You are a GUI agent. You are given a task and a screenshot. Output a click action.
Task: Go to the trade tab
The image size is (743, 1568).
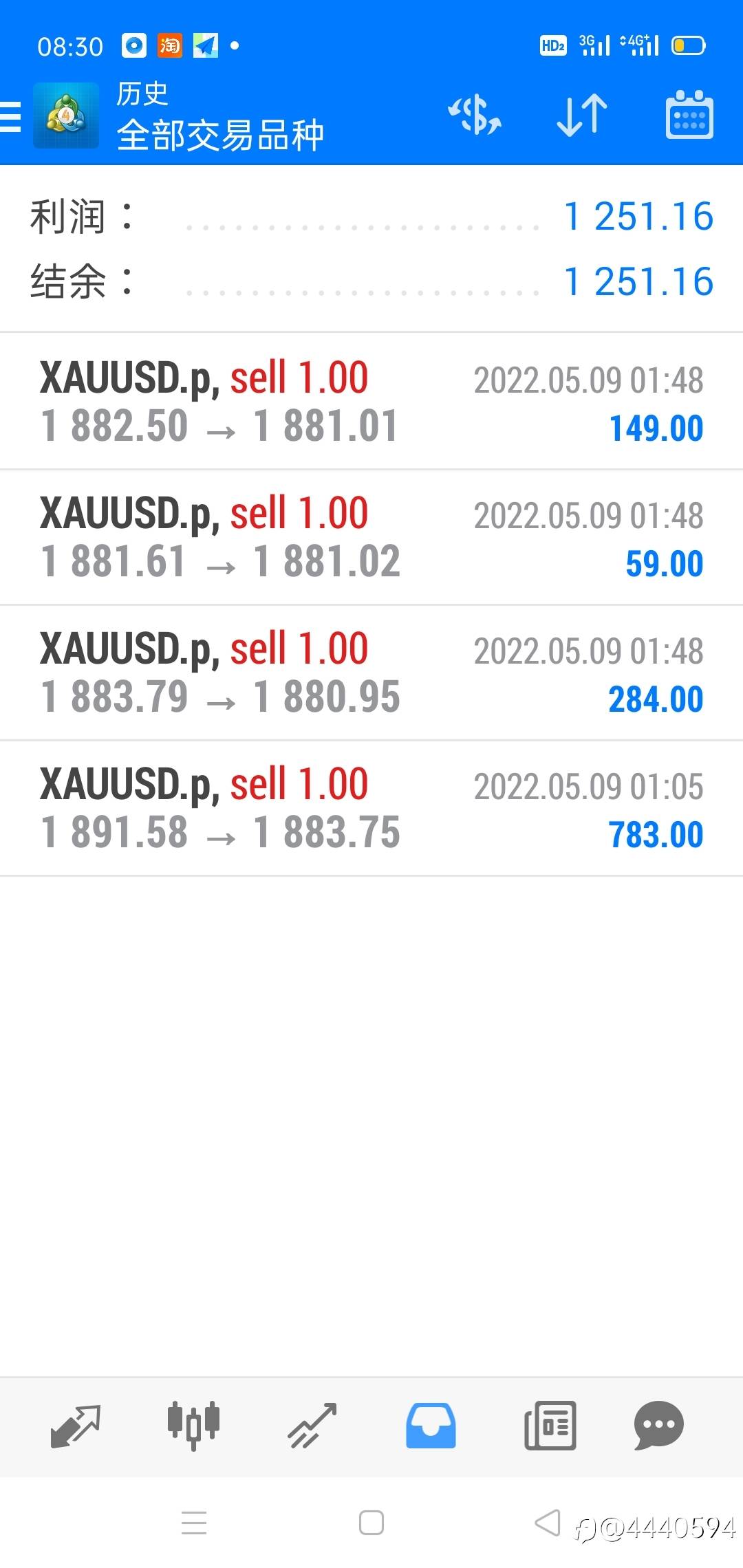[312, 1426]
